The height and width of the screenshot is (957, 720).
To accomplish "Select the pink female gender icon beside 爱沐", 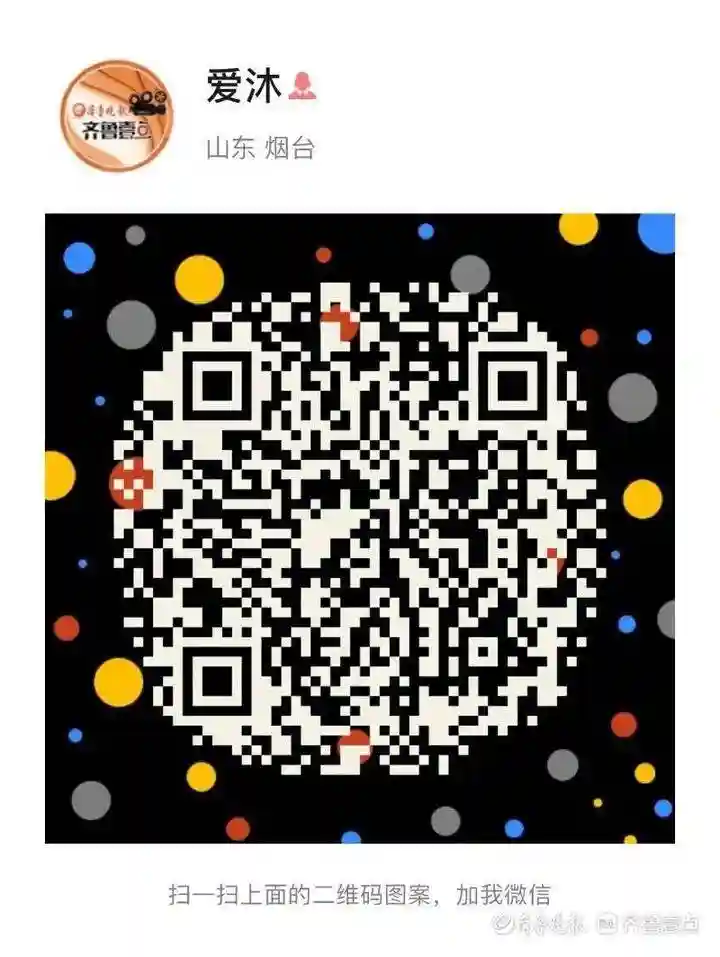I will coord(302,82).
